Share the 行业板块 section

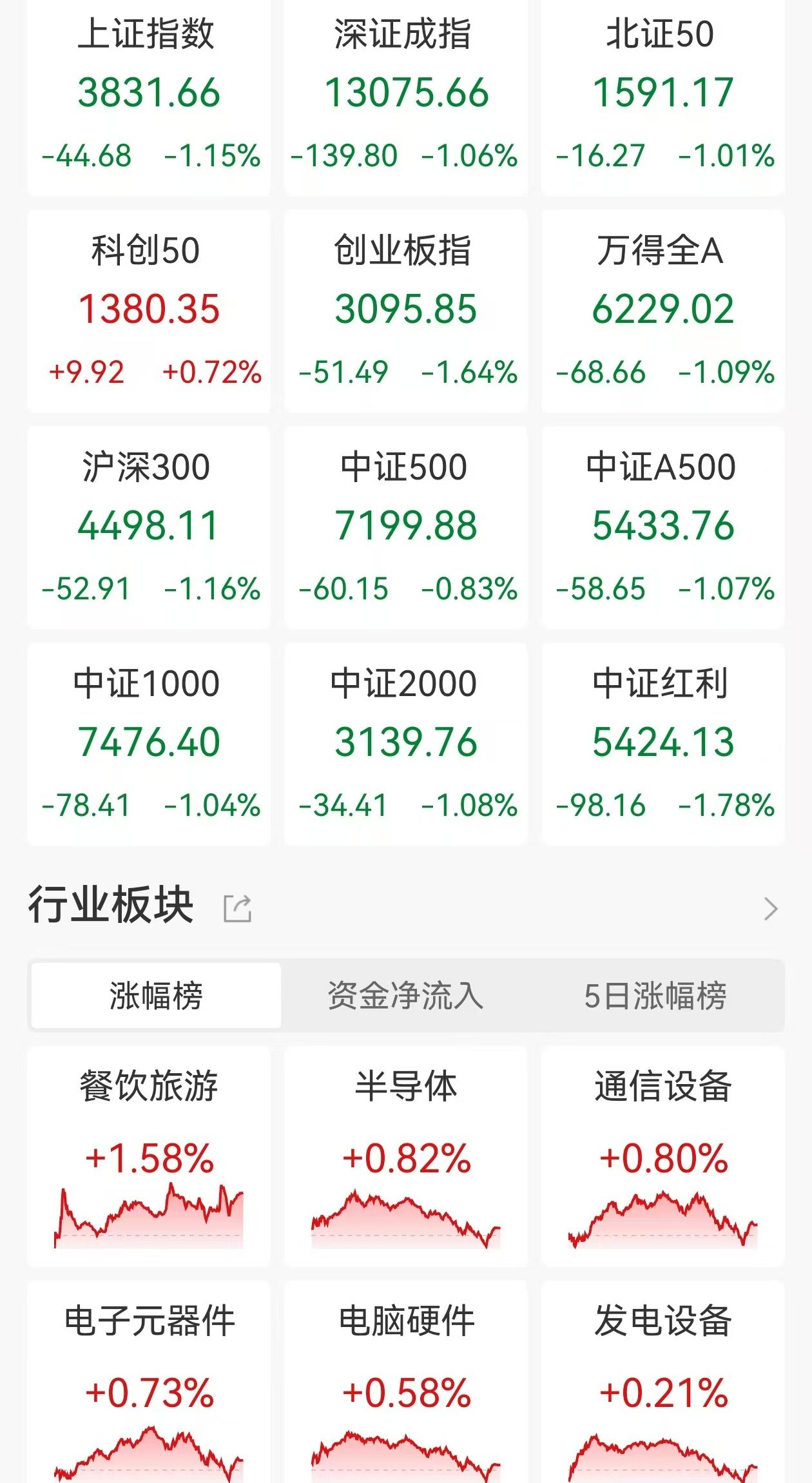pos(237,908)
